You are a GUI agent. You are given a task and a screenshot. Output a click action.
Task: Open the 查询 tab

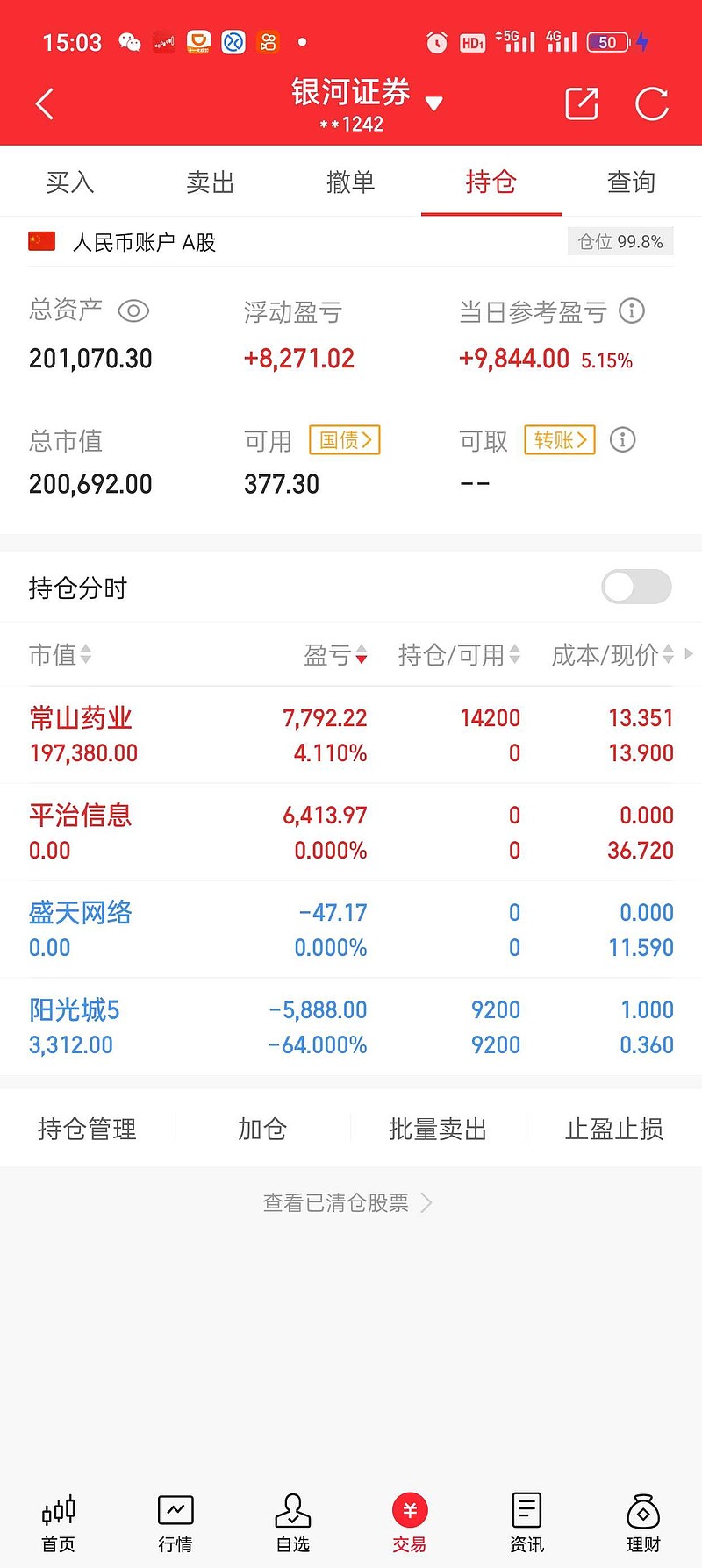coord(632,182)
